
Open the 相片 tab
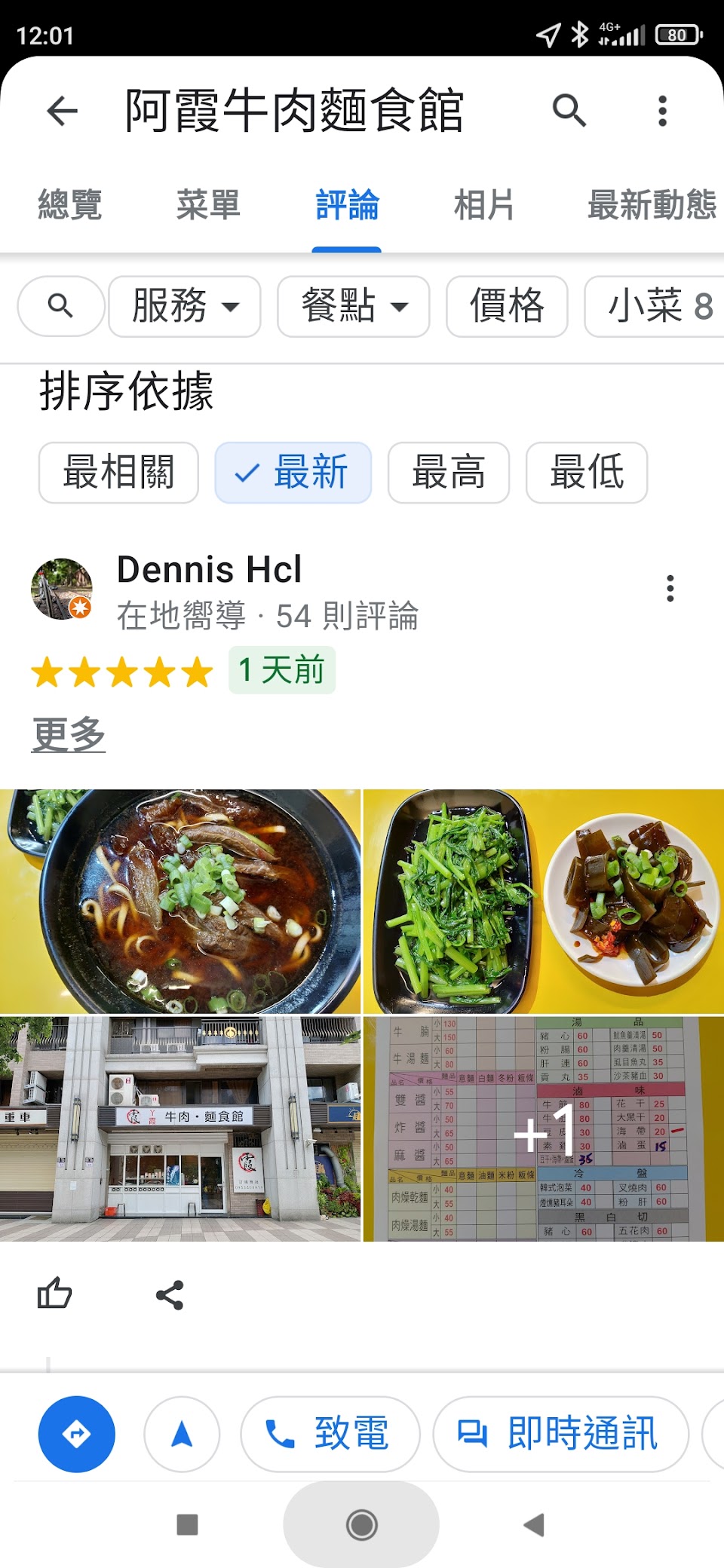(x=484, y=205)
